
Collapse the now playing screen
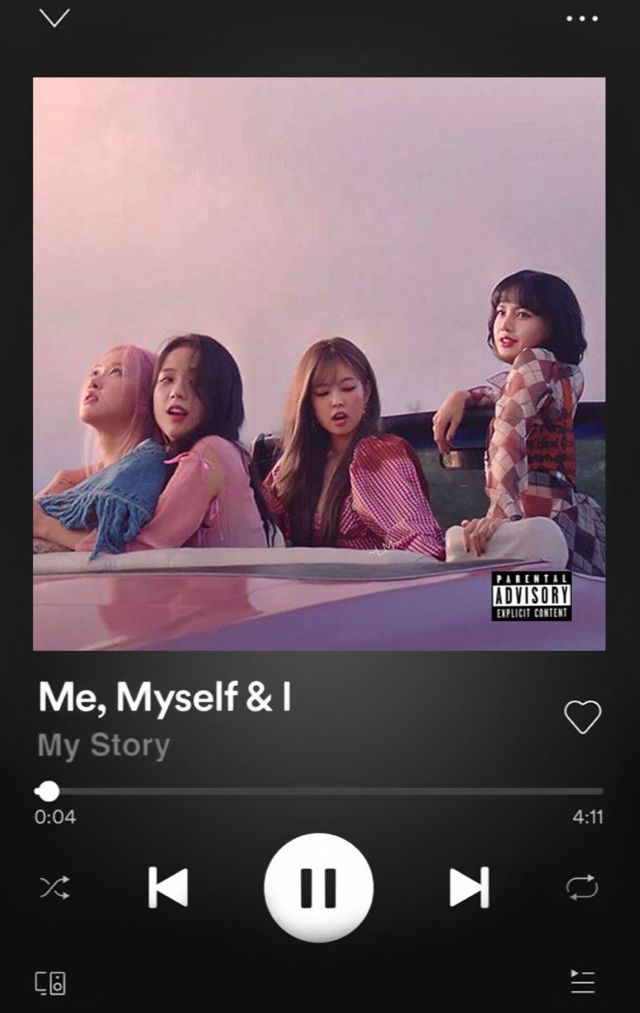coord(54,18)
